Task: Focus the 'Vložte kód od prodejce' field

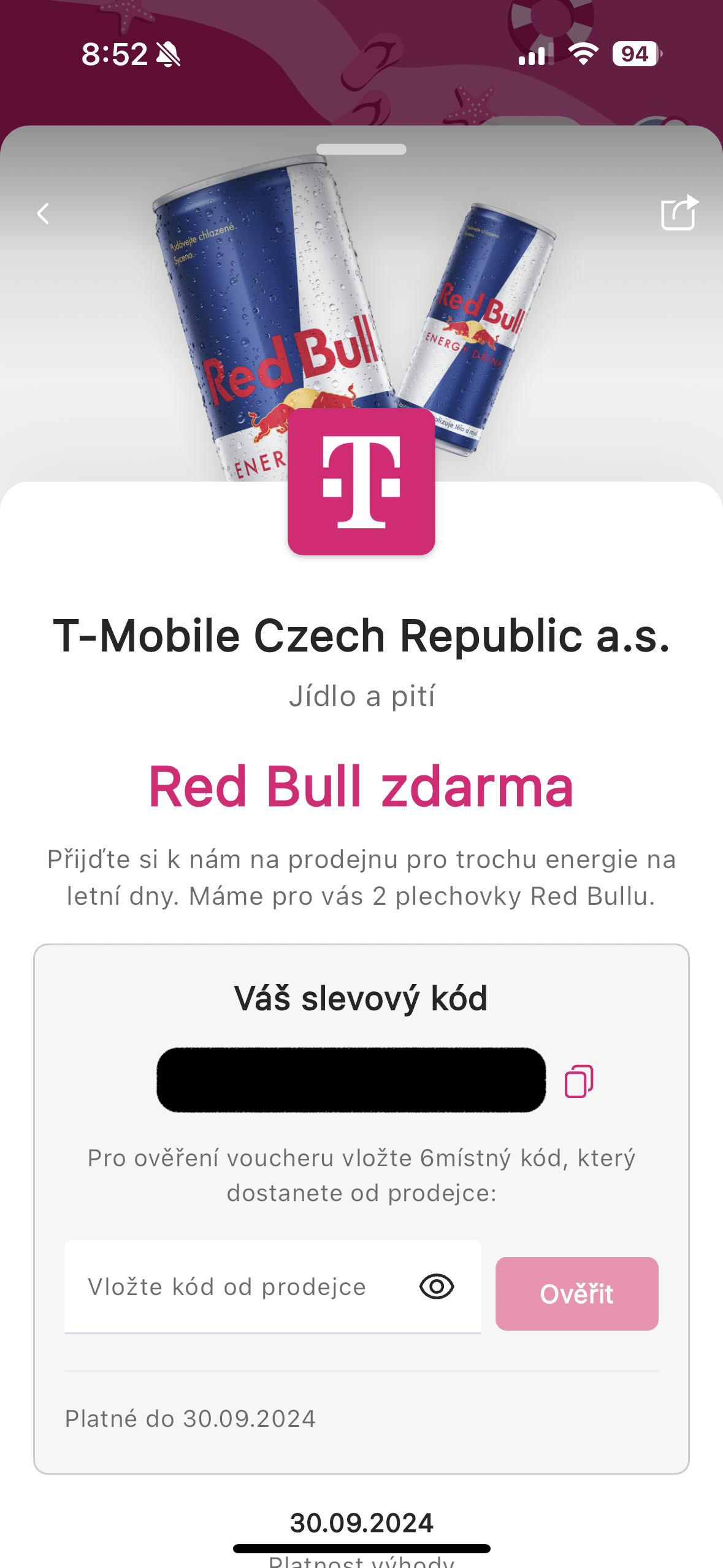Action: 239,1286
